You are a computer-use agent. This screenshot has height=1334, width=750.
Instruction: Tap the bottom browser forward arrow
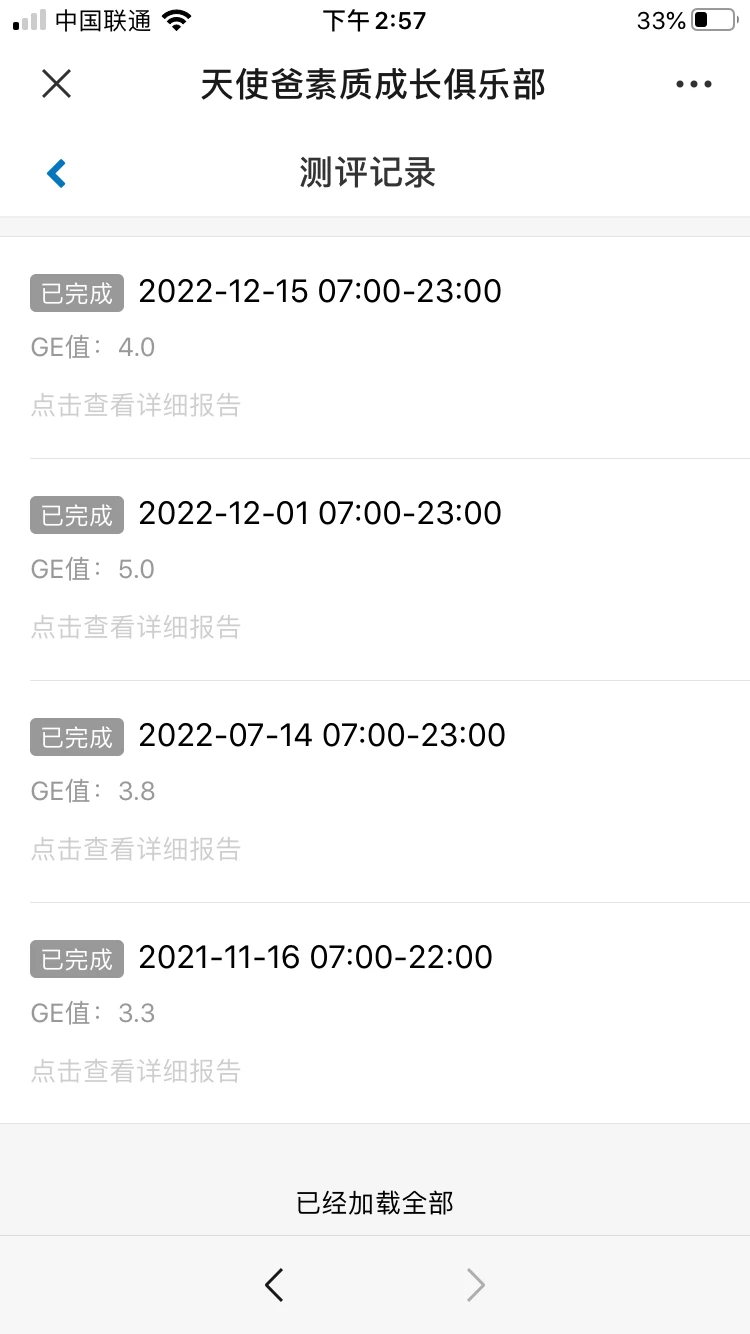click(x=476, y=1284)
